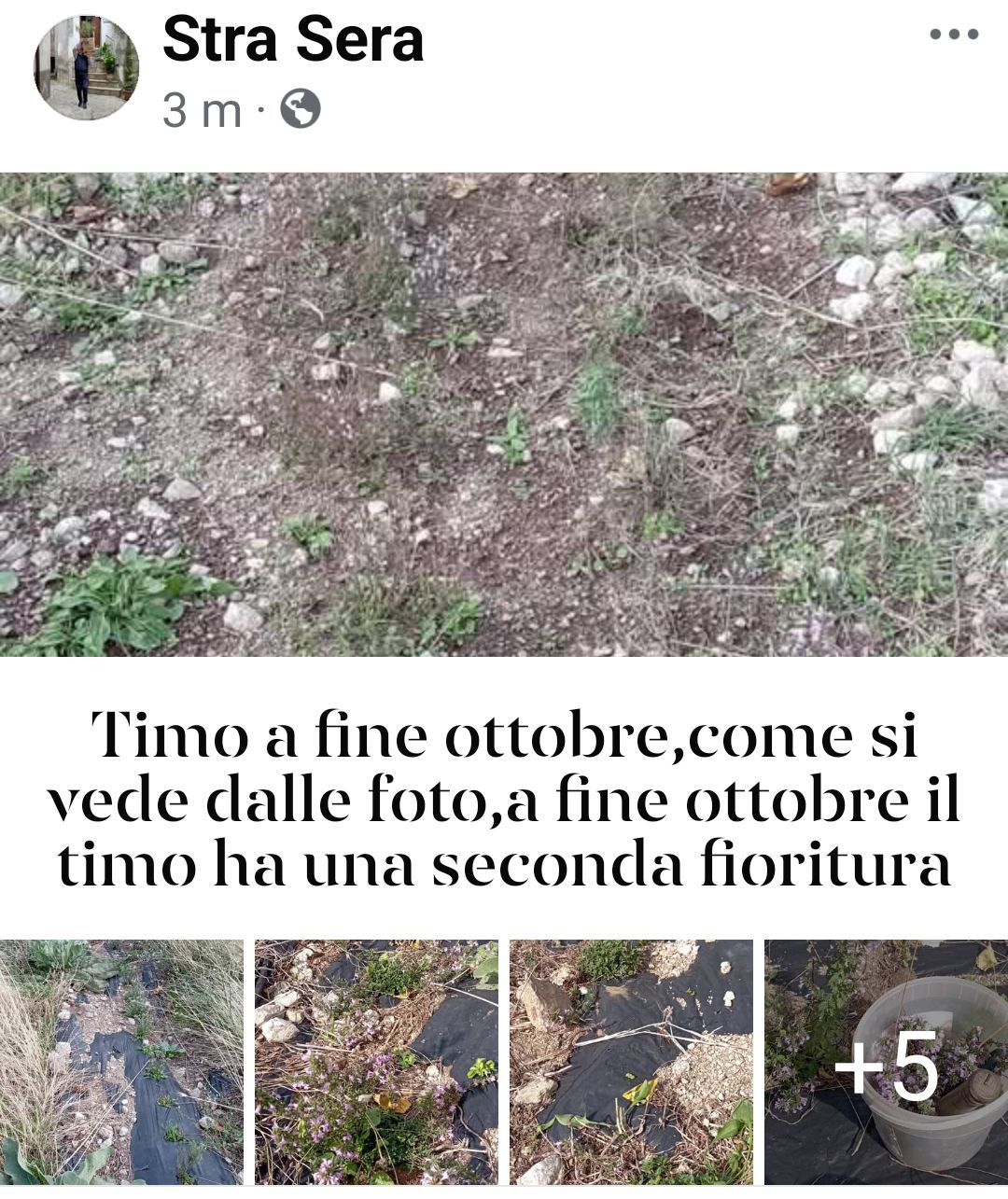View the first small photo with dry grass
Viewport: 1008px width, 1199px height.
(x=121, y=1061)
